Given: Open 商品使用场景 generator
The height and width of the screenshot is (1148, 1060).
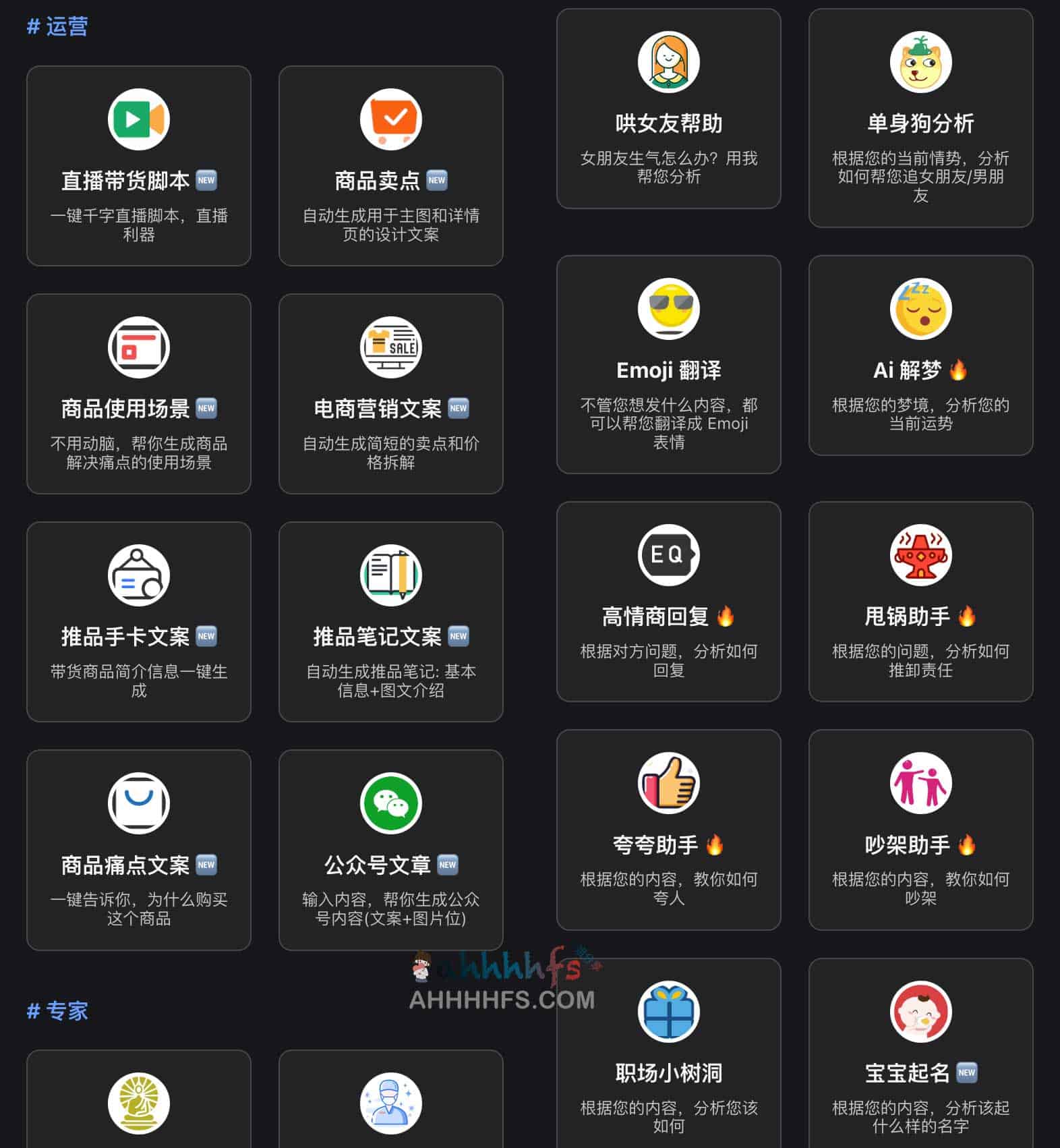Looking at the screenshot, I should [x=138, y=394].
